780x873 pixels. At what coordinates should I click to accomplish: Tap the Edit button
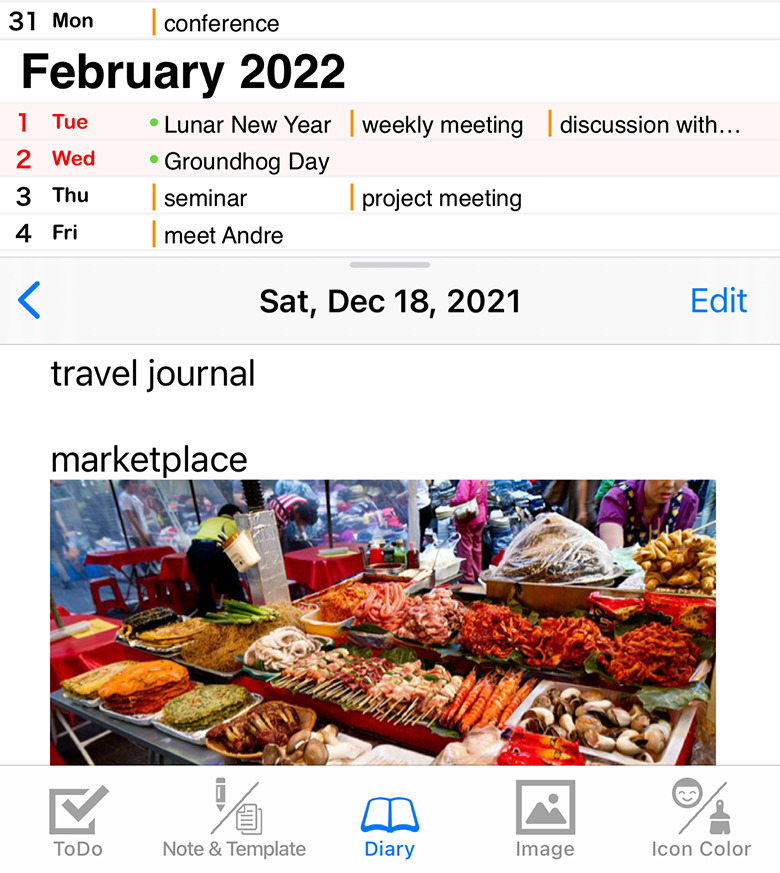[x=718, y=301]
